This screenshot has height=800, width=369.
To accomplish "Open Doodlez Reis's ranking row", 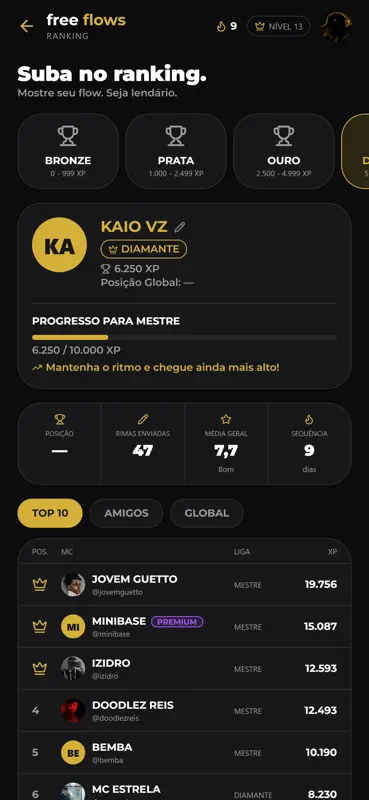I will [184, 711].
